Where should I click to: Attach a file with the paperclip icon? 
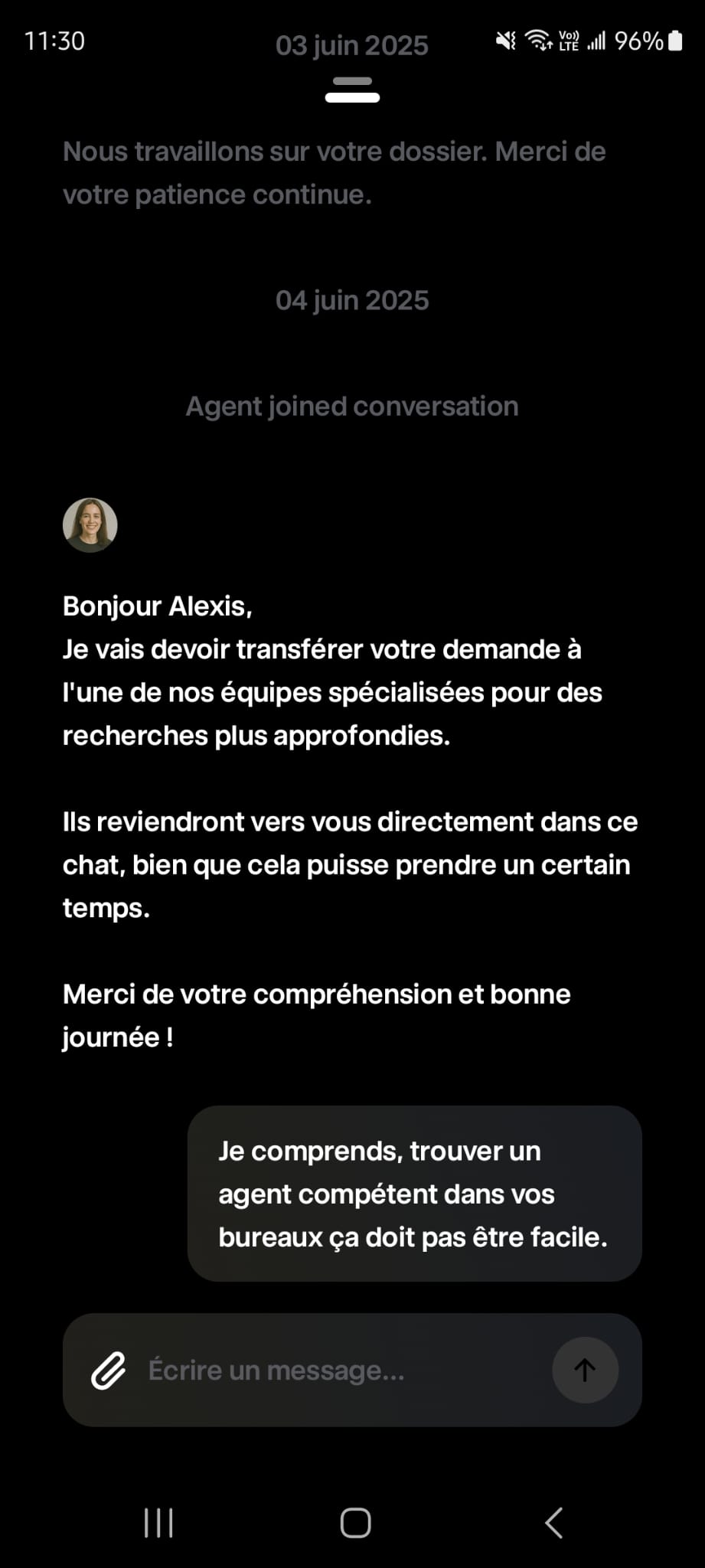point(109,1370)
